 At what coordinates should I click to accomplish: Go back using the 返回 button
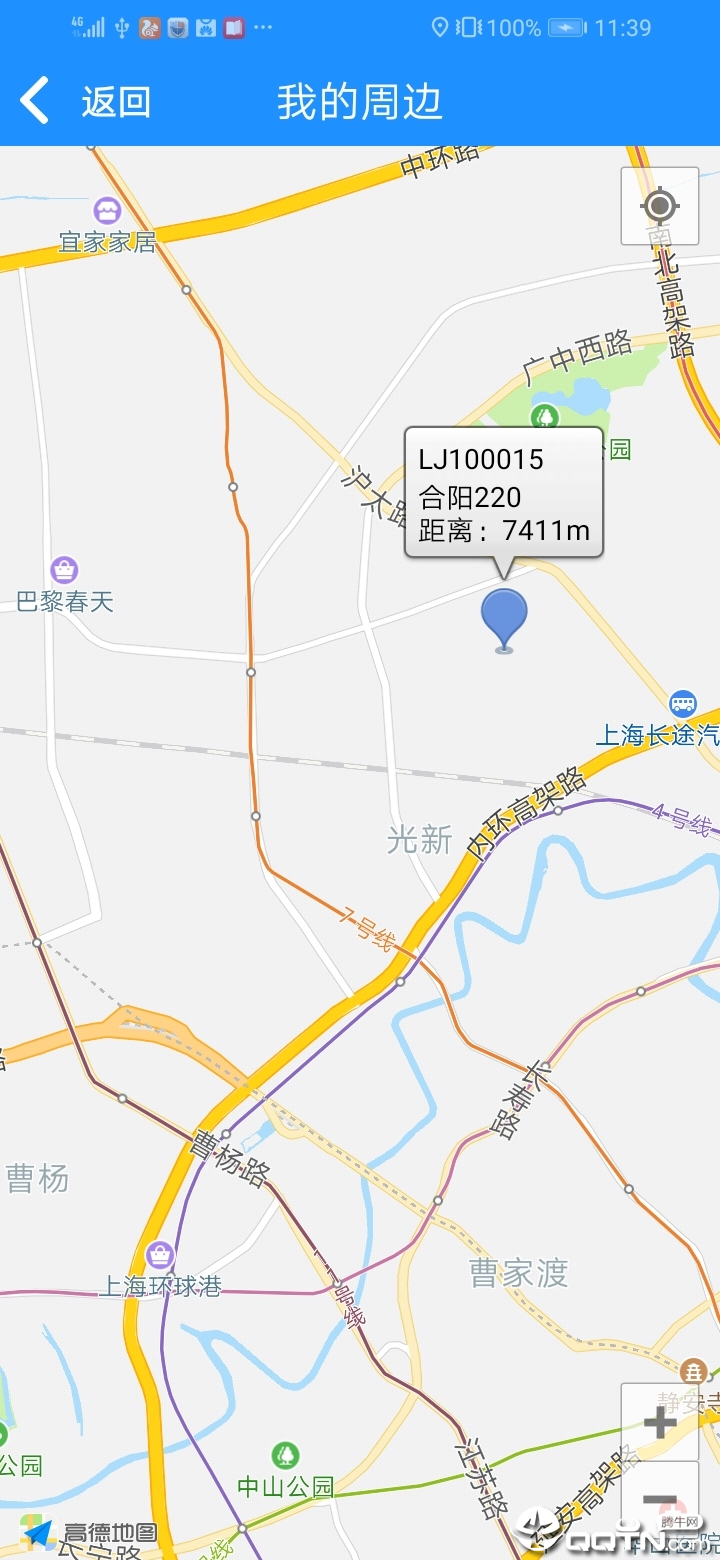[x=85, y=102]
